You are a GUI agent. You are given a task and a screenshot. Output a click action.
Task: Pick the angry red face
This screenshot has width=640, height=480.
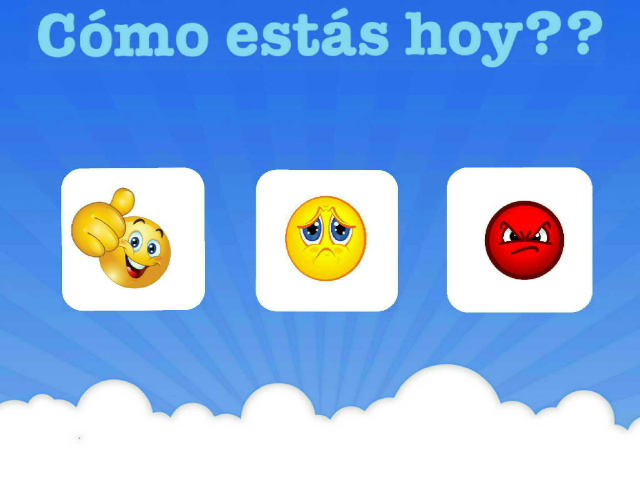coord(519,240)
